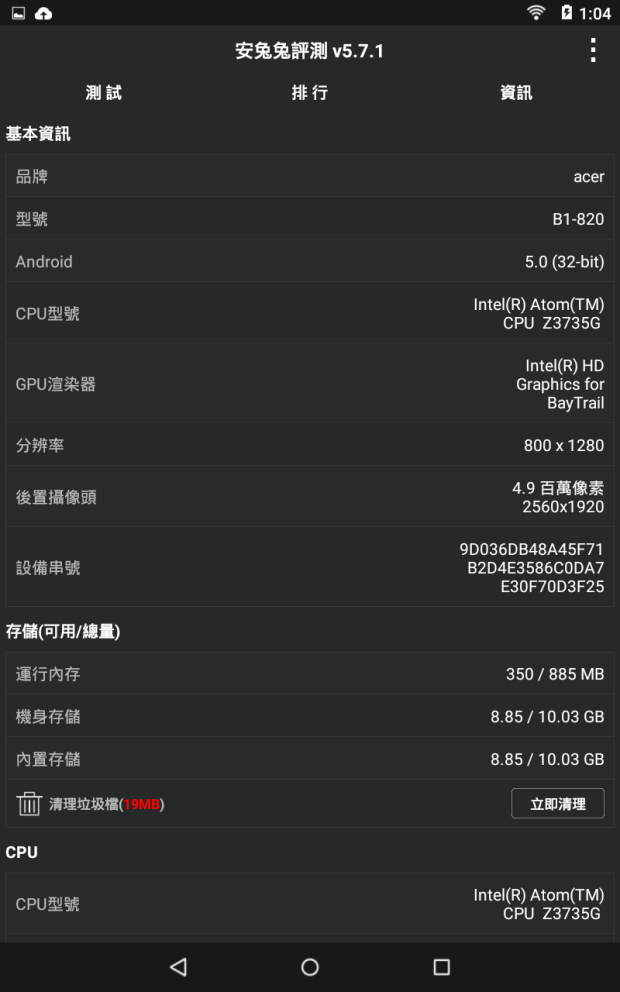
Task: Select the 資訊 tab
Action: (x=516, y=92)
